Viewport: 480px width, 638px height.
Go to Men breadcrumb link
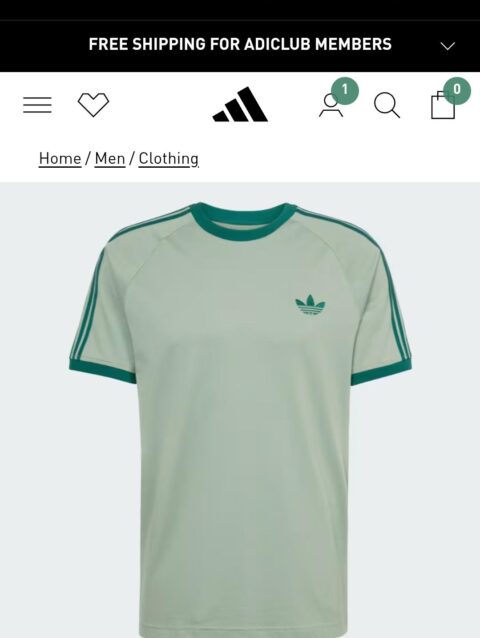point(110,158)
